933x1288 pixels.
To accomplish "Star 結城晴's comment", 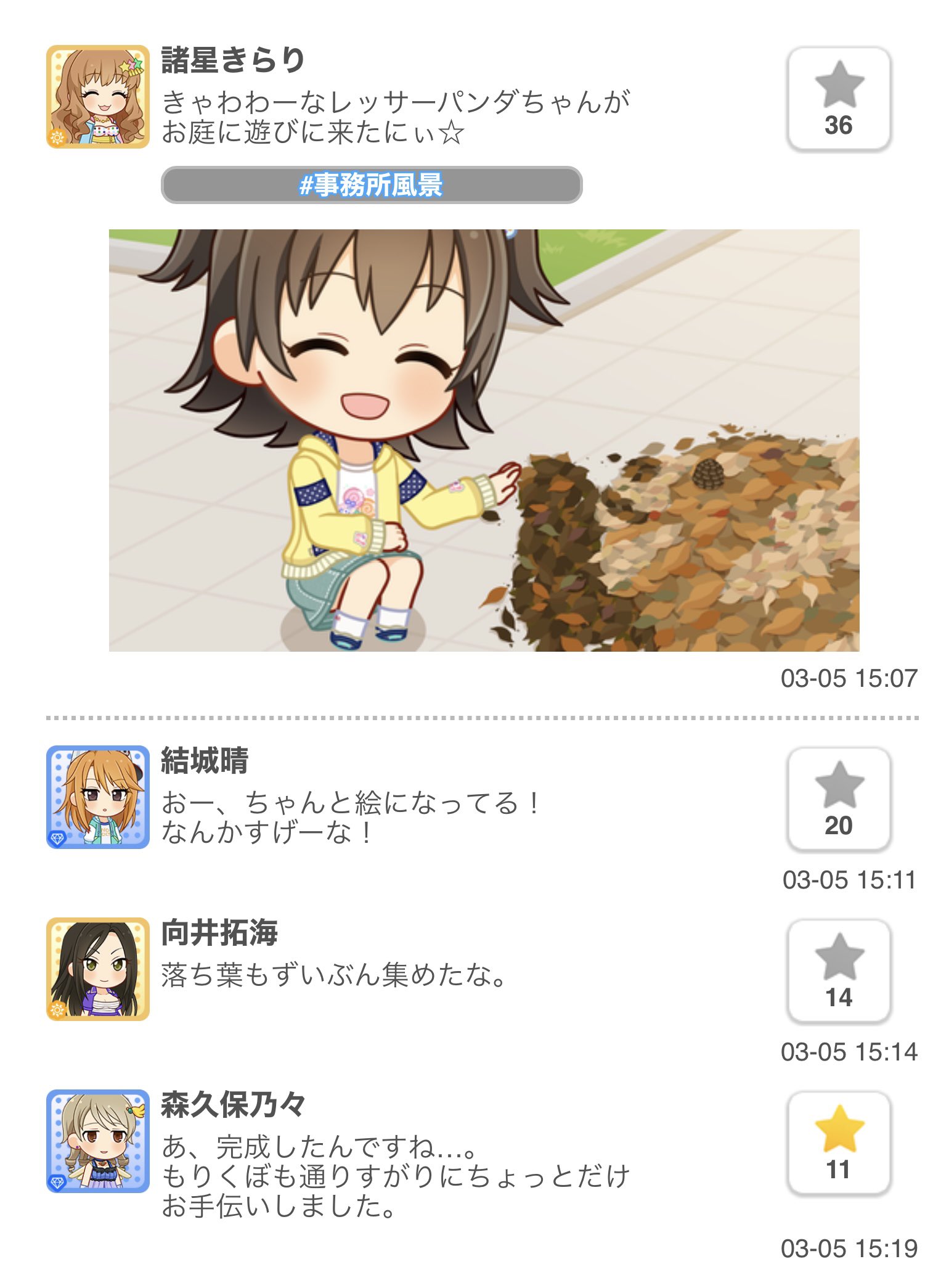I will (x=839, y=800).
